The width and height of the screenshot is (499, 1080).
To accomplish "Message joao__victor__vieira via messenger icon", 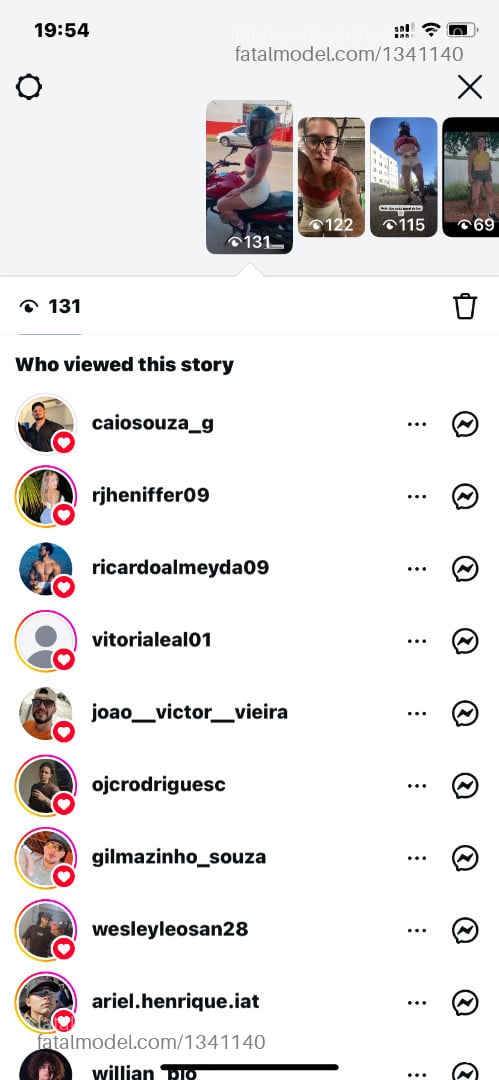I will [465, 713].
